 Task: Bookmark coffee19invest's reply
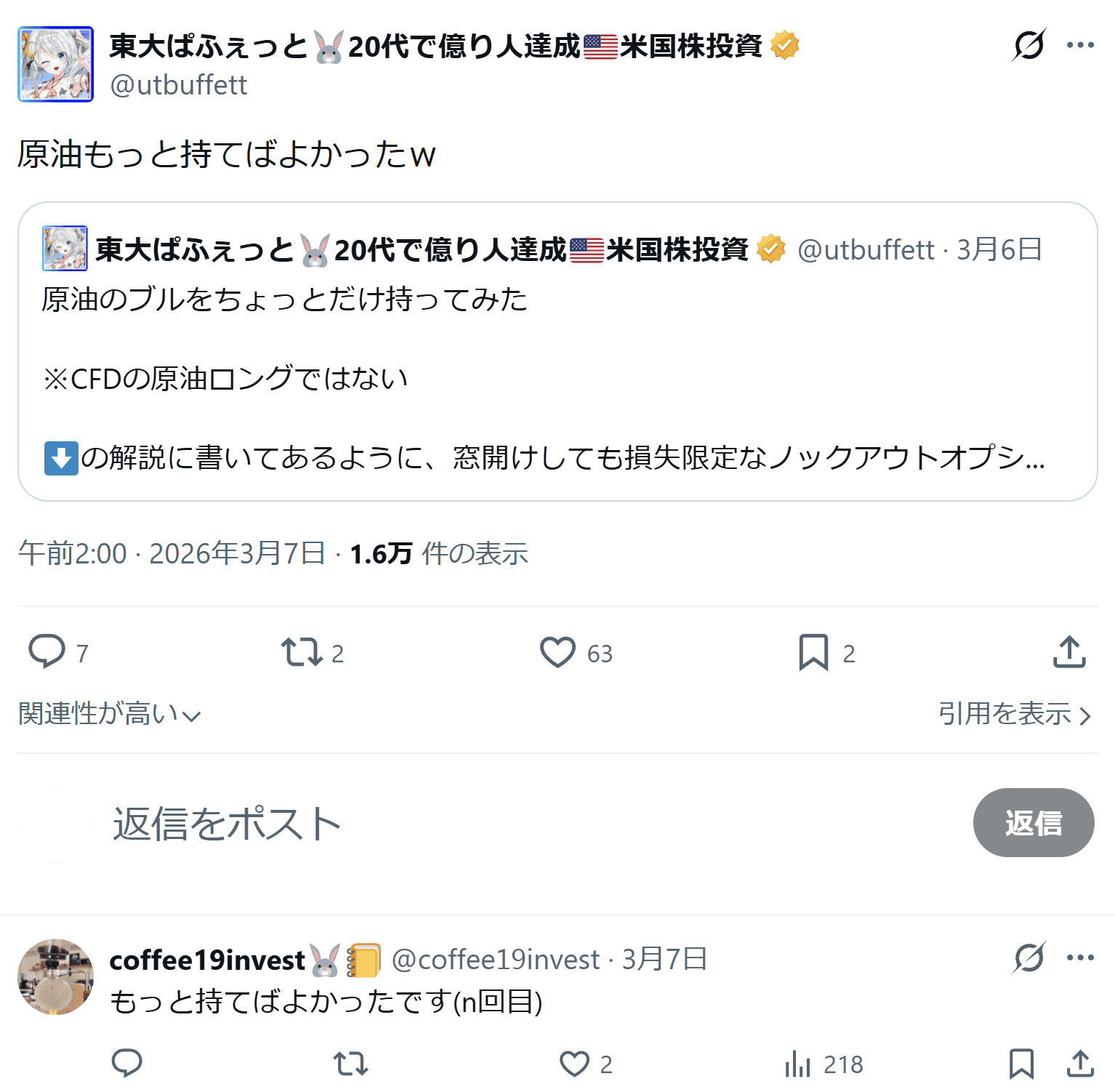pyautogui.click(x=1021, y=1064)
